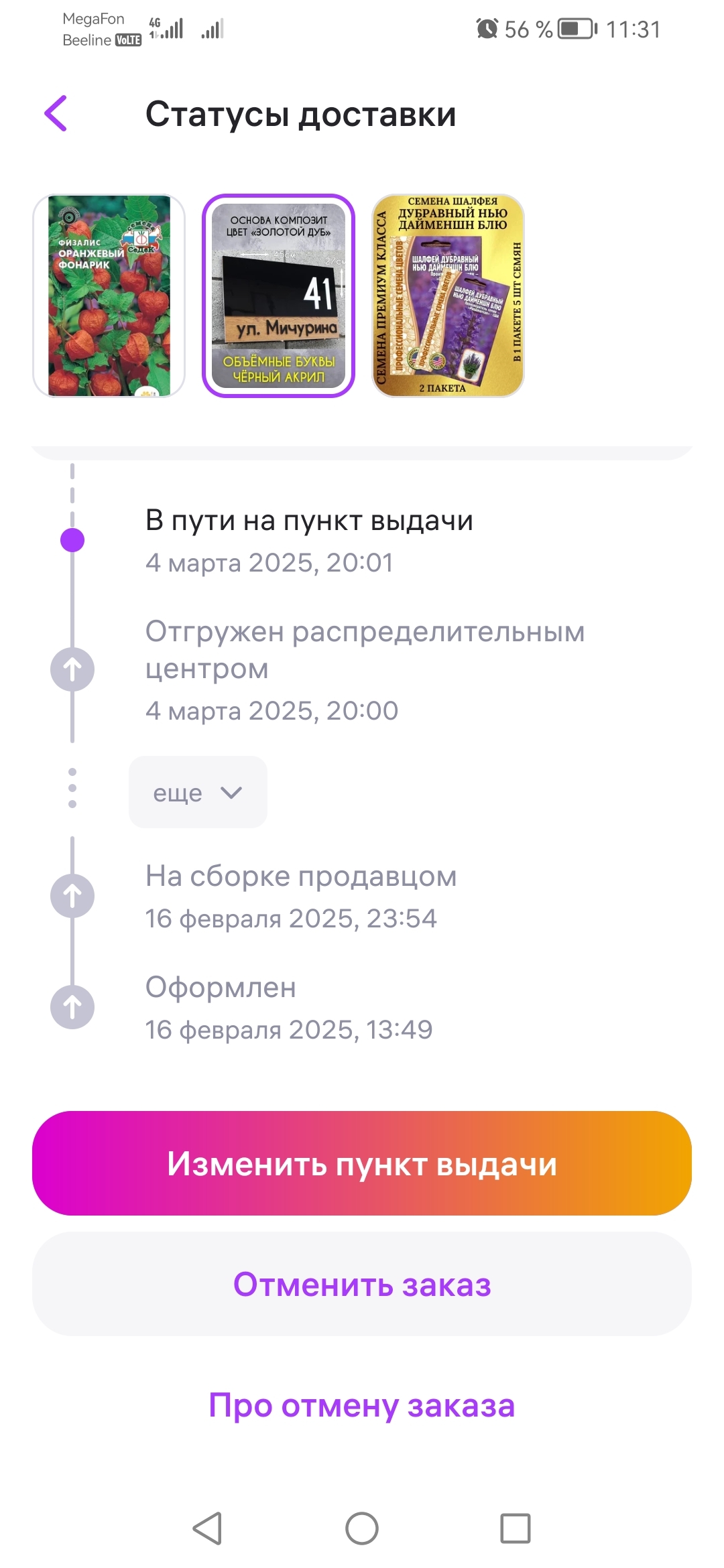The width and height of the screenshot is (724, 1568).
Task: Tap Изменить пункт выдачи button
Action: click(362, 1163)
